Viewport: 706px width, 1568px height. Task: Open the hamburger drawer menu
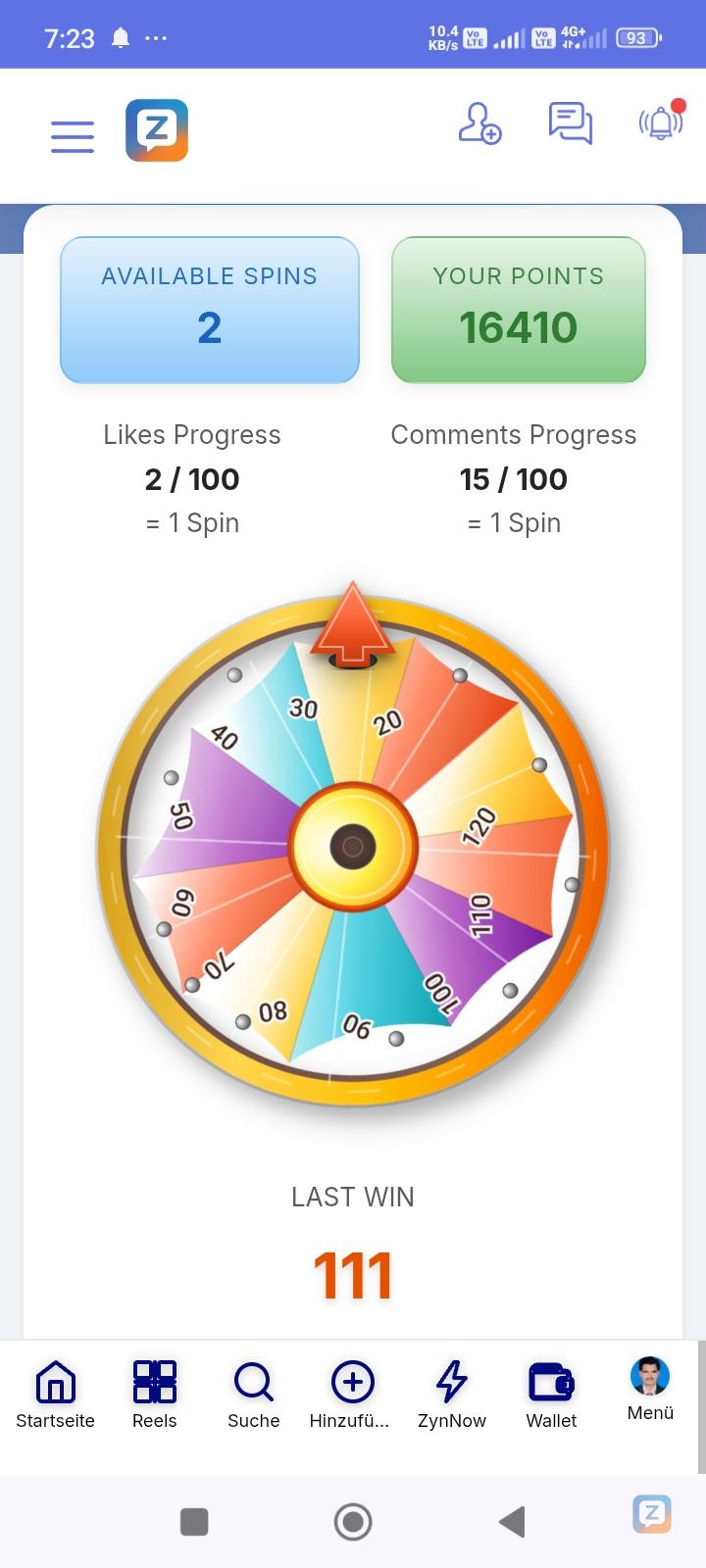73,136
